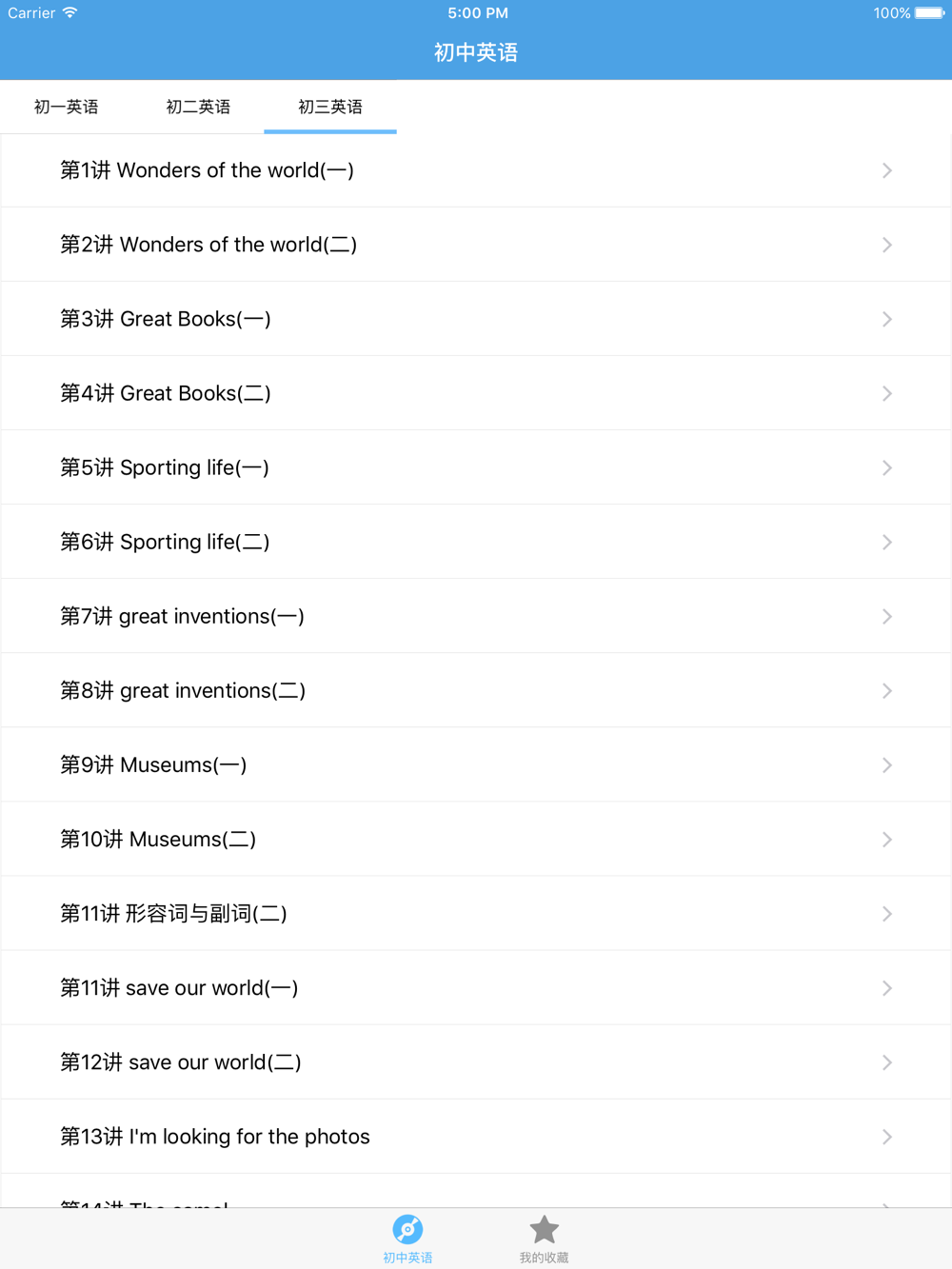This screenshot has width=952, height=1269.
Task: Switch to the 初一英语 tab
Action: (67, 107)
